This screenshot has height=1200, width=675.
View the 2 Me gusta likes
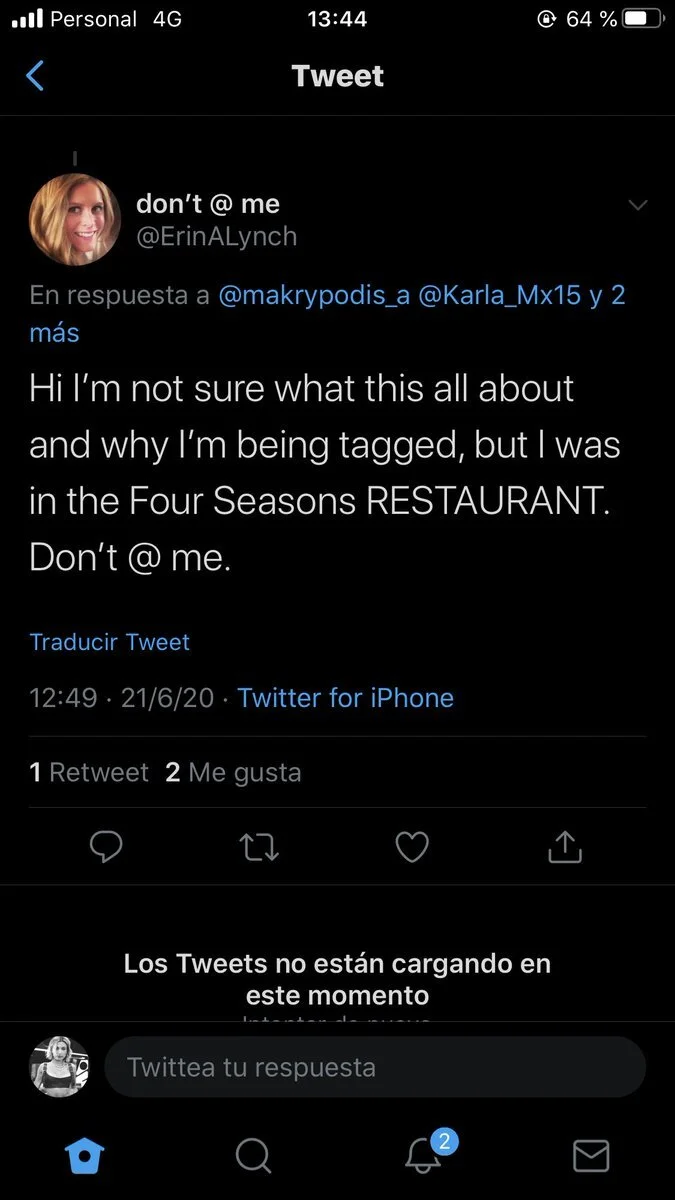click(233, 772)
